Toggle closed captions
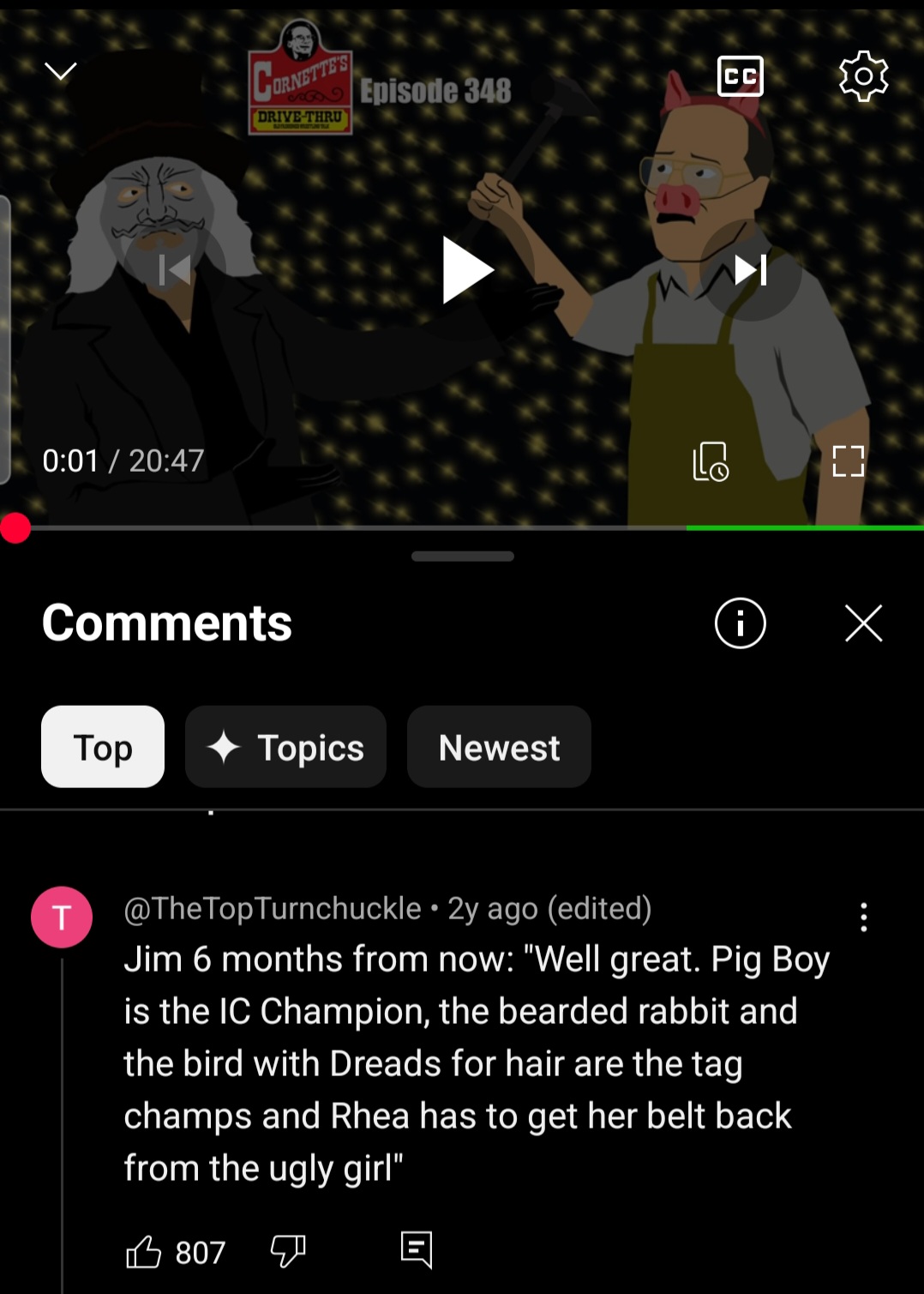 (741, 76)
